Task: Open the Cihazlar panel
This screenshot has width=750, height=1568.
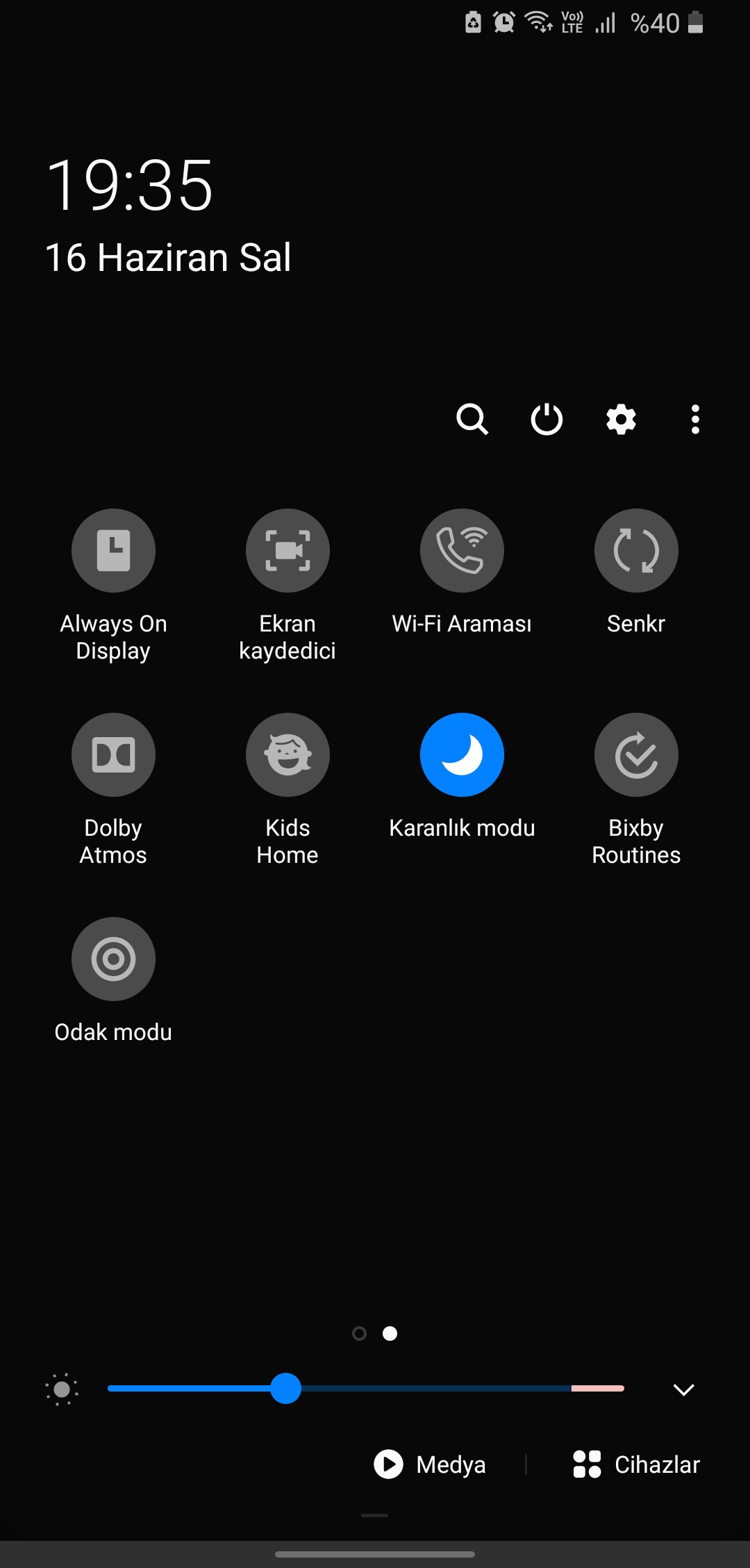Action: point(636,1464)
